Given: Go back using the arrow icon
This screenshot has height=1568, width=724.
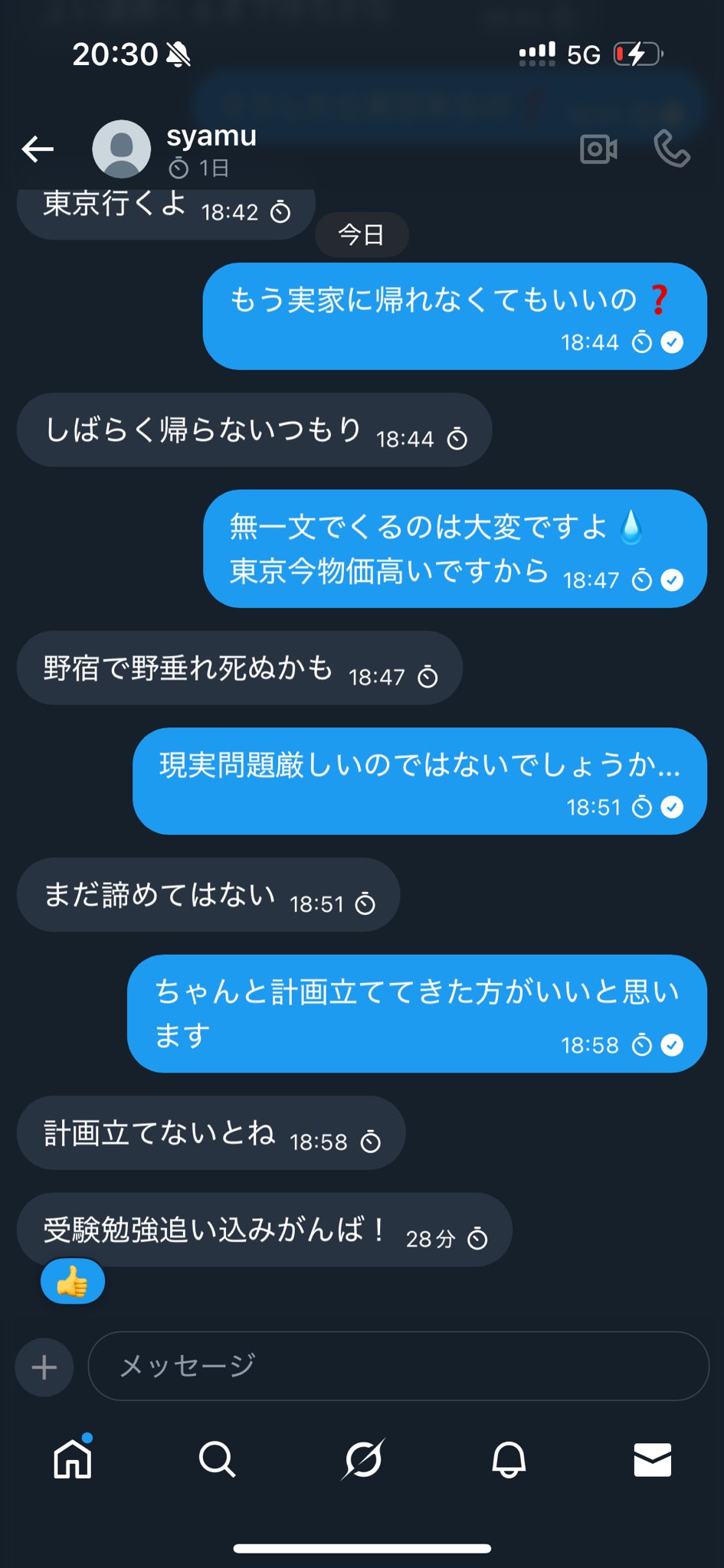Looking at the screenshot, I should (38, 149).
